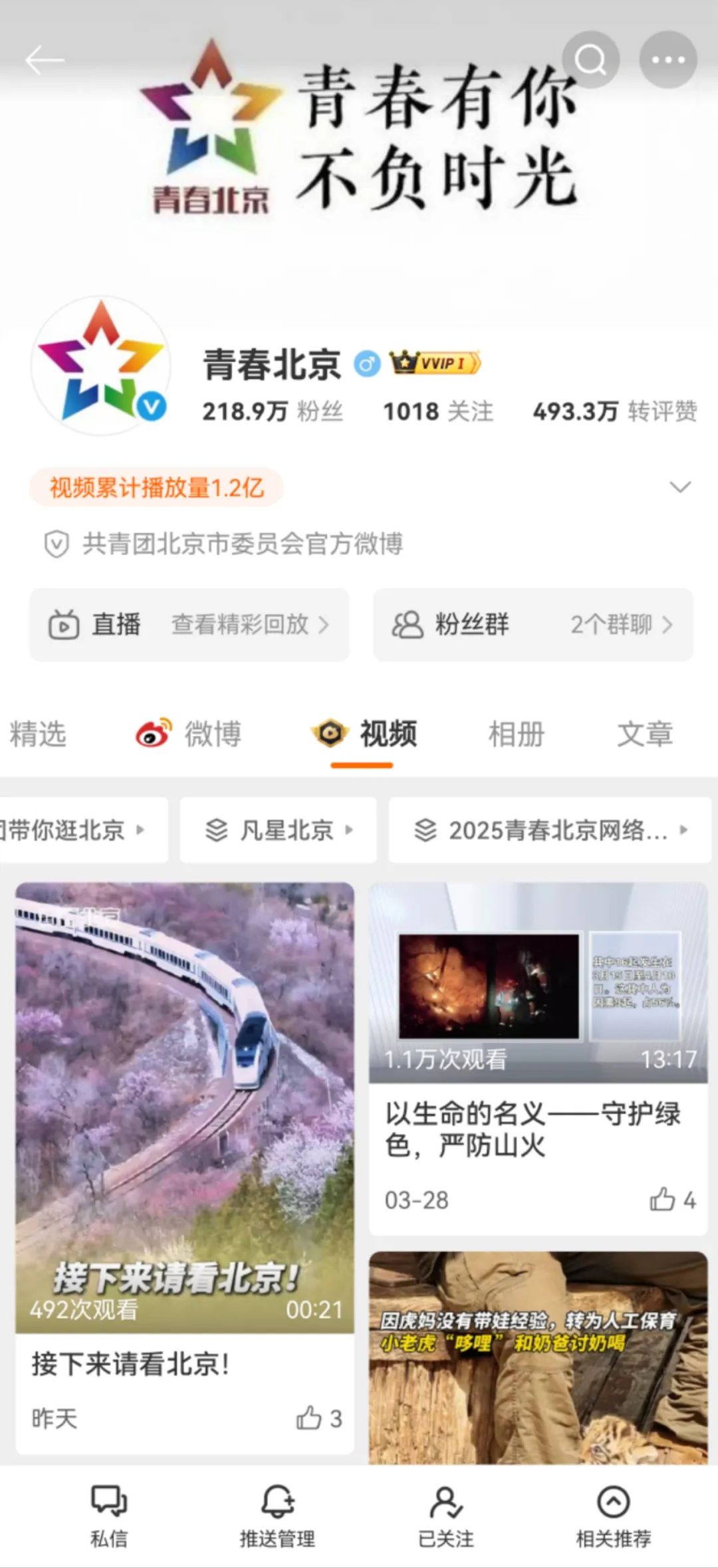Image resolution: width=718 pixels, height=1568 pixels.
Task: Select the 2025青春北京网络 collection chip
Action: (550, 830)
